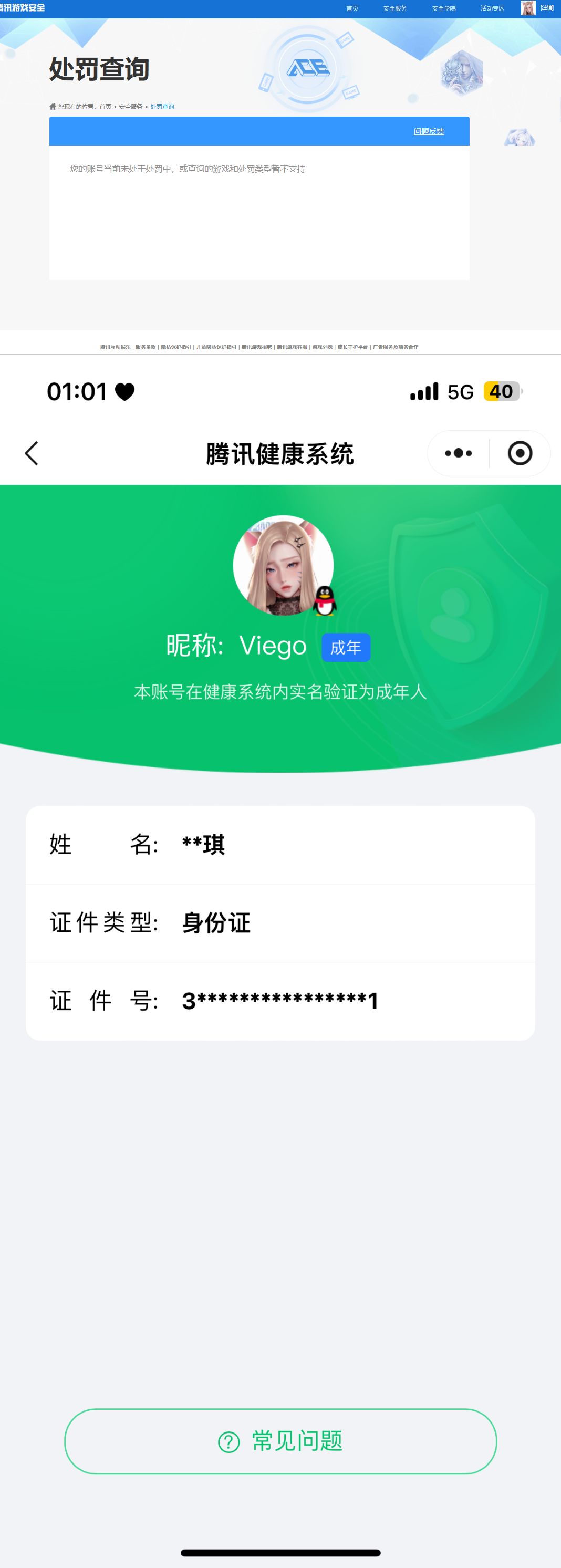Close the mini program with circle button
The width and height of the screenshot is (561, 1568).
[x=520, y=453]
